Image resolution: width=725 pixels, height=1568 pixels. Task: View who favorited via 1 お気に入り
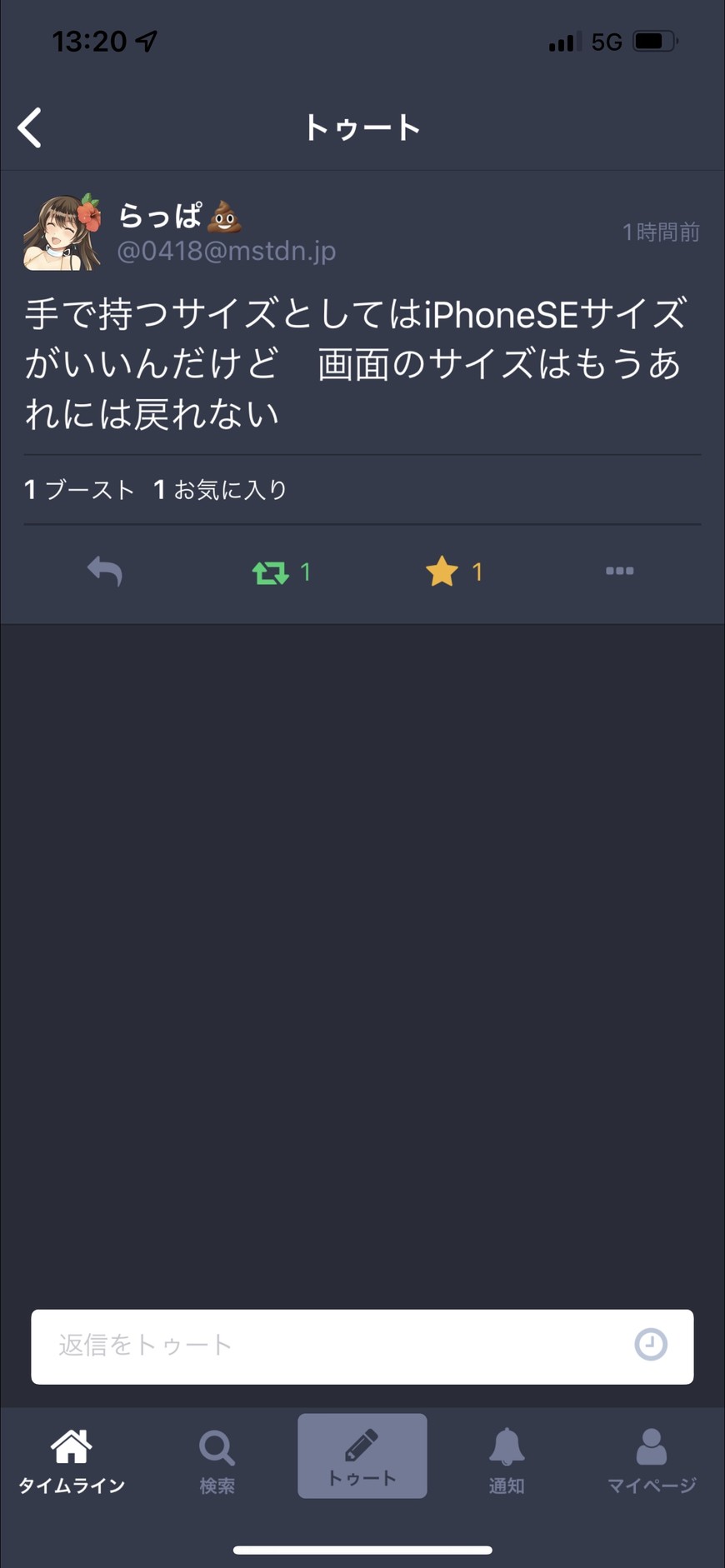(221, 490)
